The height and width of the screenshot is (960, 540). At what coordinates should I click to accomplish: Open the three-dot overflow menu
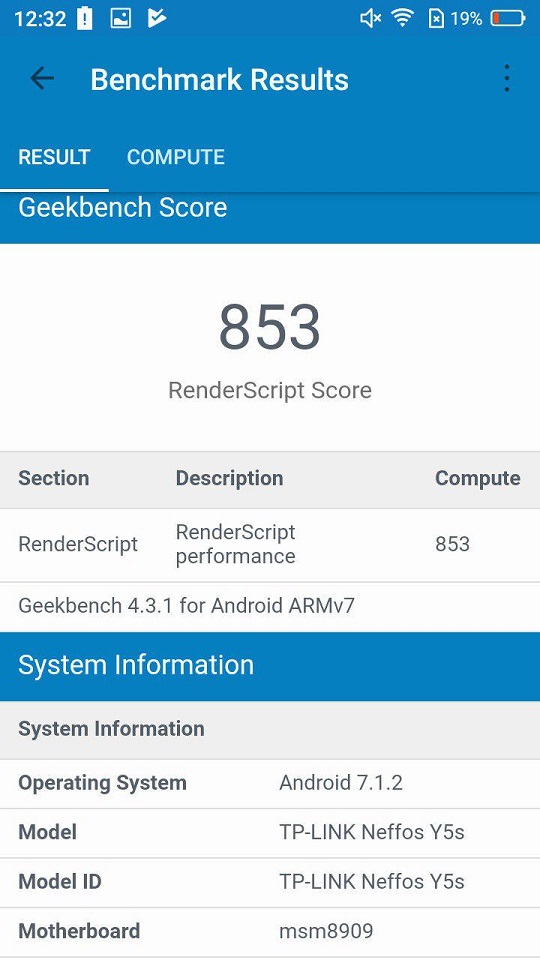pyautogui.click(x=506, y=79)
